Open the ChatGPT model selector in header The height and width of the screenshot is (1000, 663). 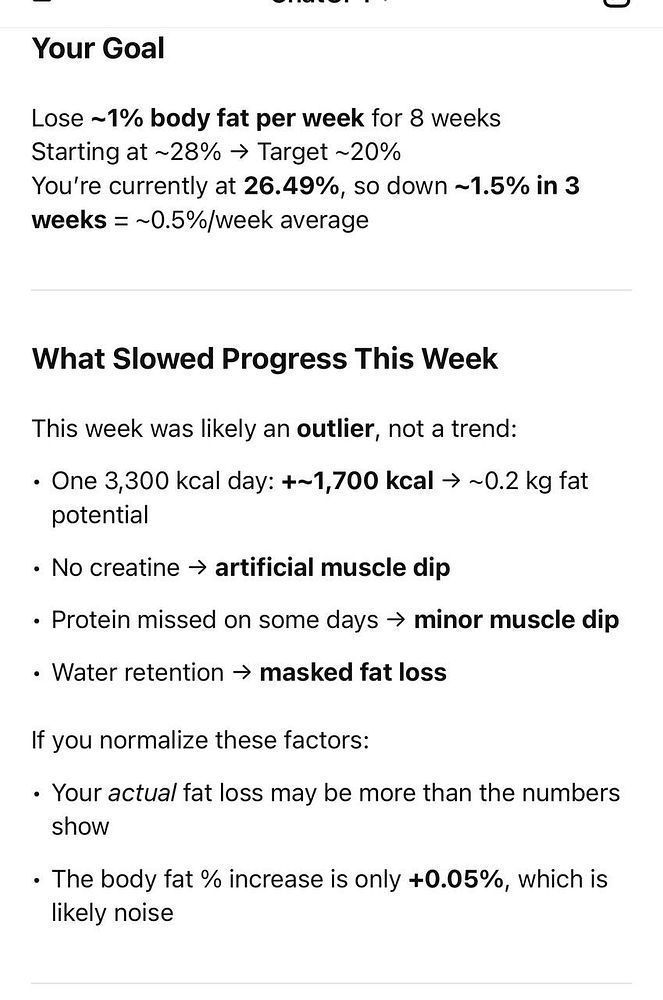pyautogui.click(x=330, y=3)
